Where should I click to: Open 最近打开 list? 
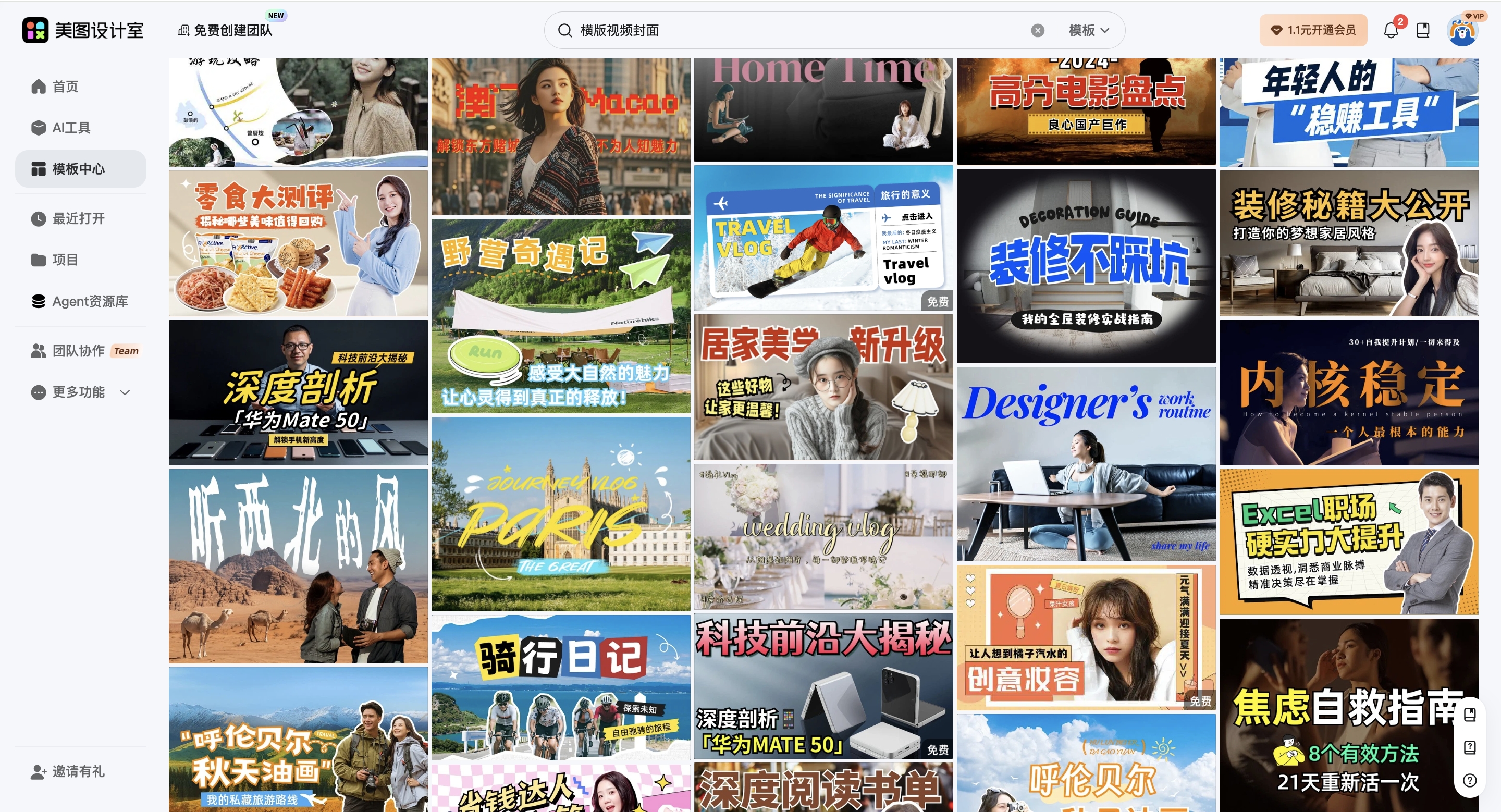point(78,218)
